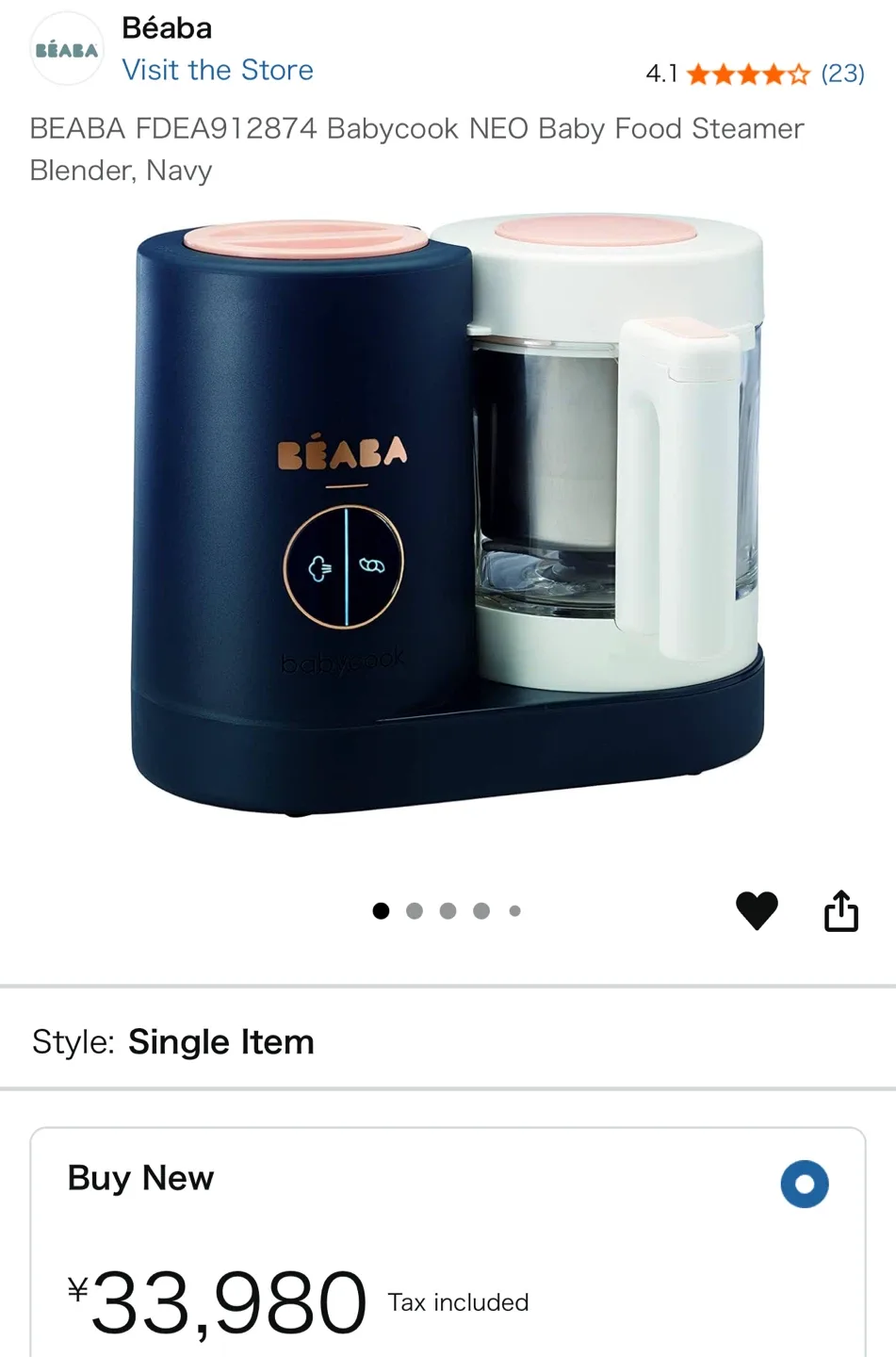Open the Visit the Store link

218,71
